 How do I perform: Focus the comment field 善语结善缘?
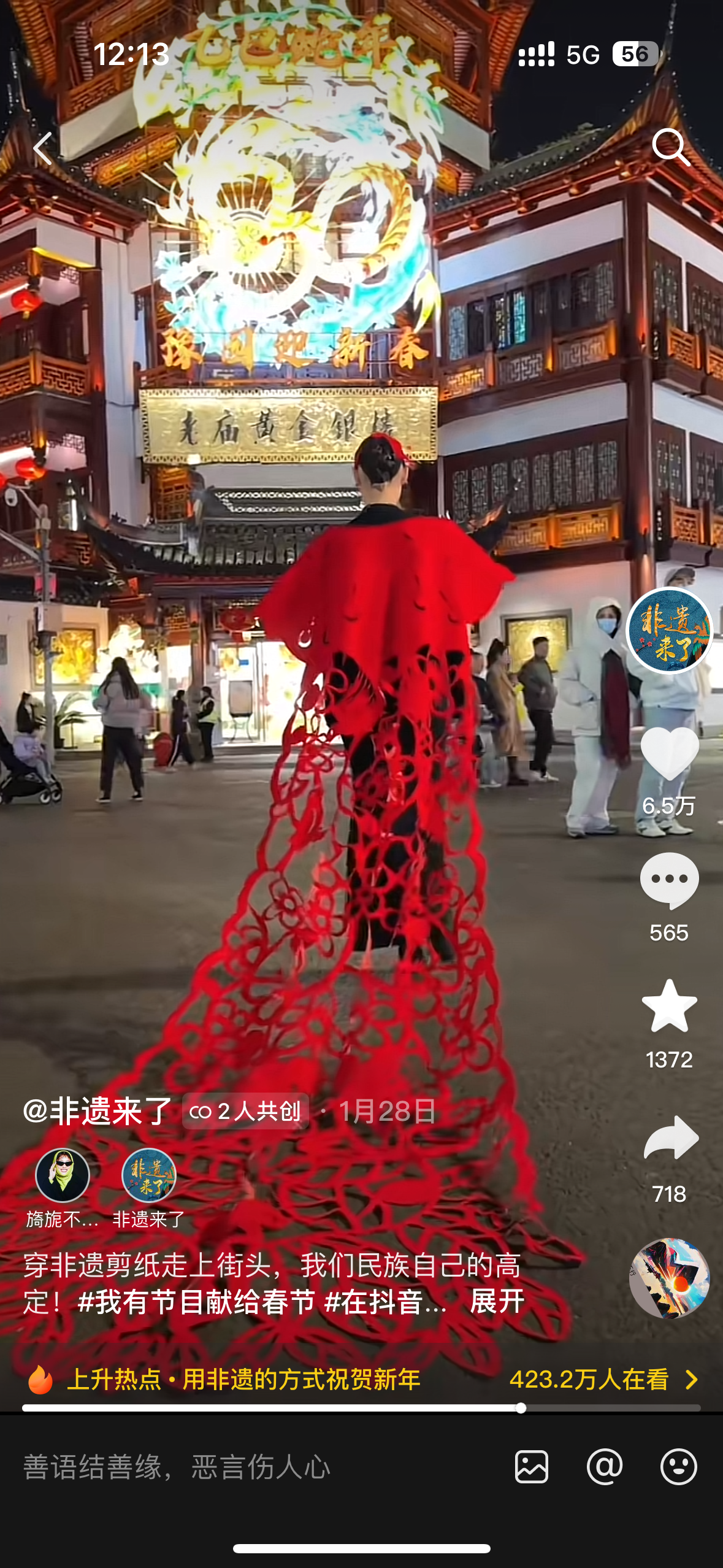coord(245,1467)
